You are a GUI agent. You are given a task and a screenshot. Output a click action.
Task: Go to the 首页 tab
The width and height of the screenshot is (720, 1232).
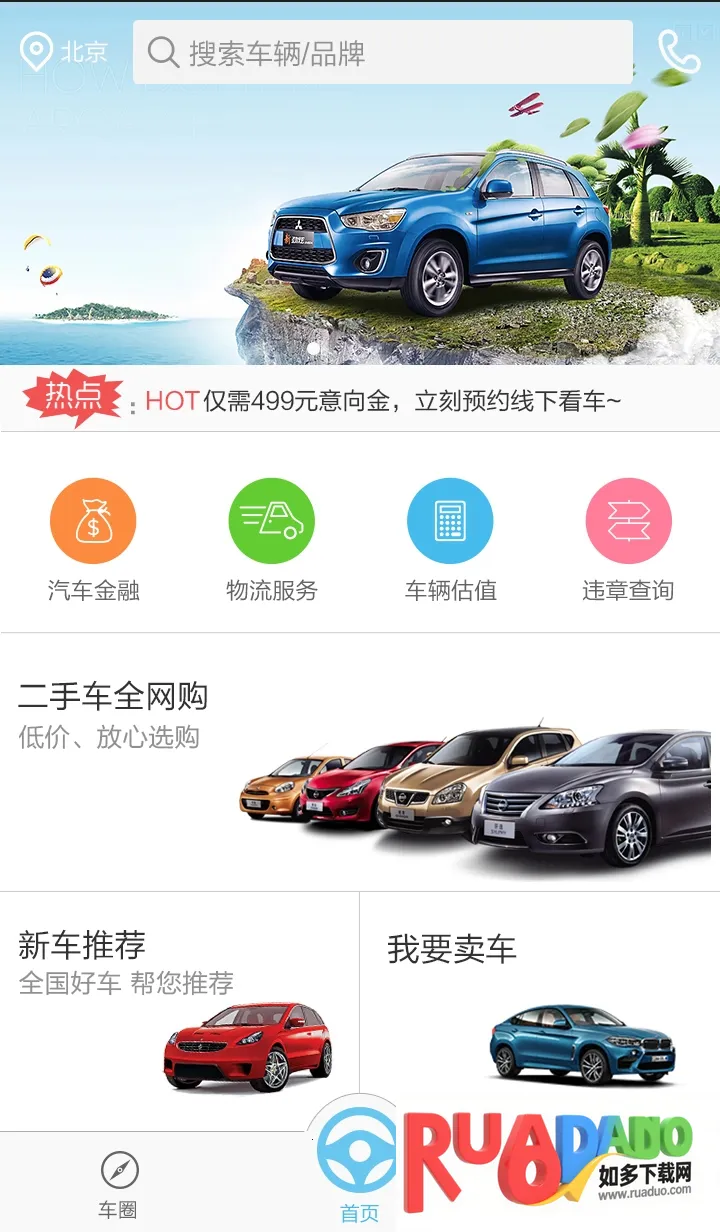pyautogui.click(x=359, y=1170)
